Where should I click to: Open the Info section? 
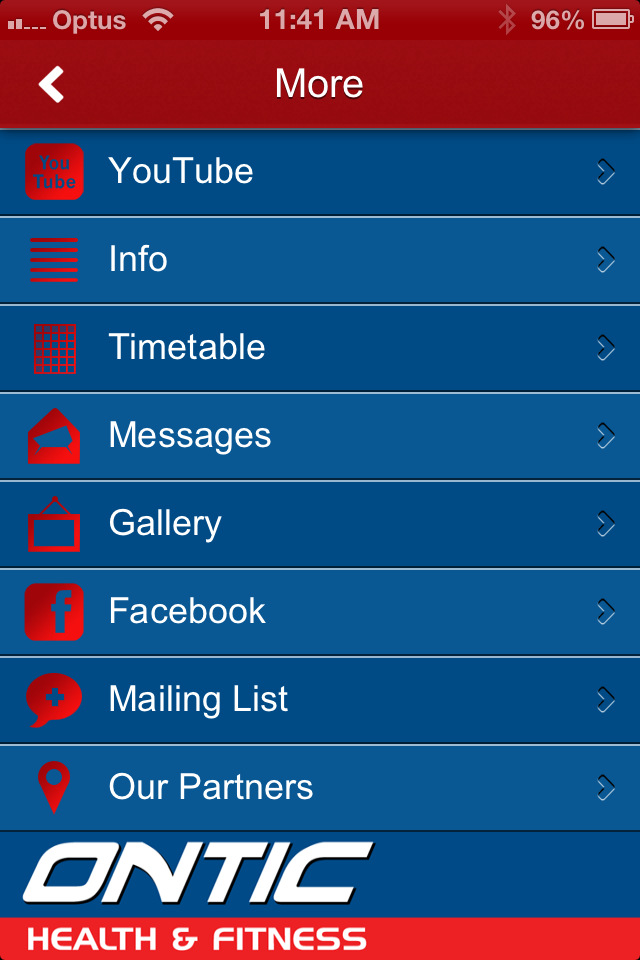320,260
